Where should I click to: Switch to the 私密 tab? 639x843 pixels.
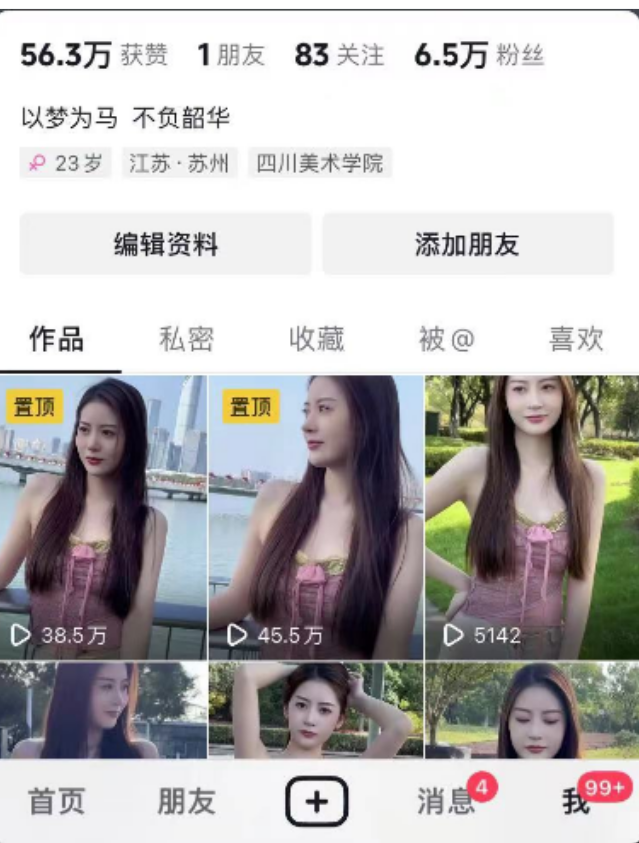[186, 339]
